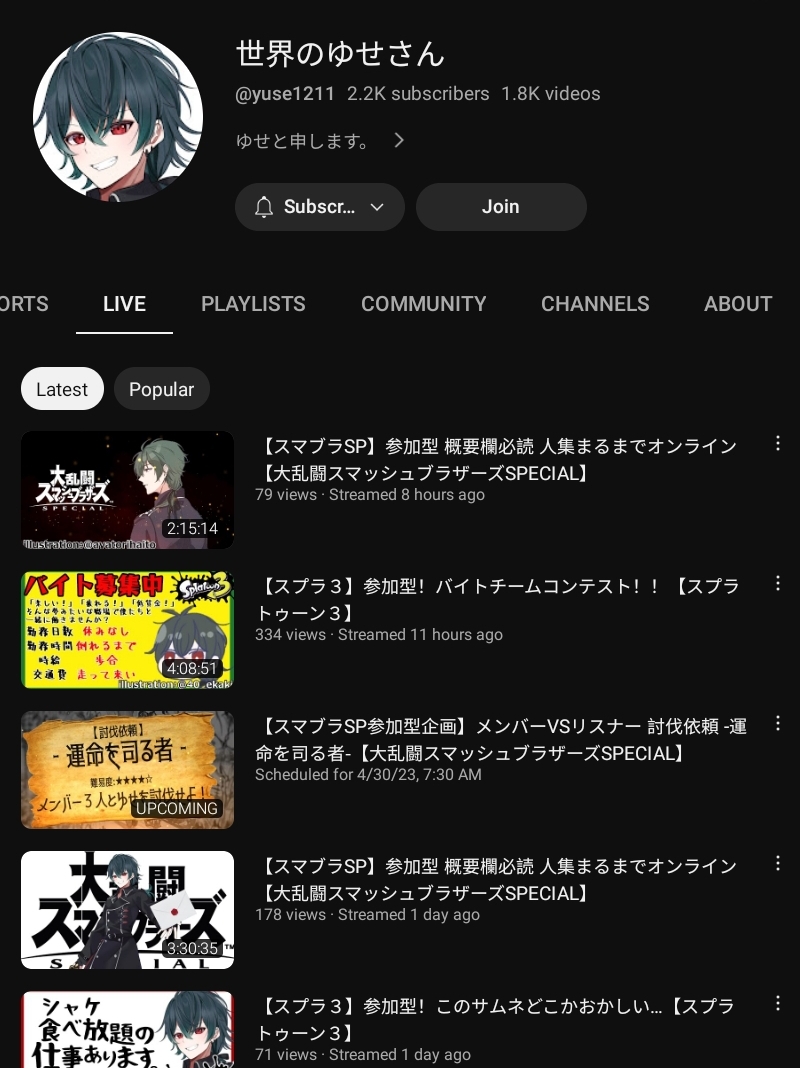800x1068 pixels.
Task: Open the Community tab
Action: coord(423,304)
